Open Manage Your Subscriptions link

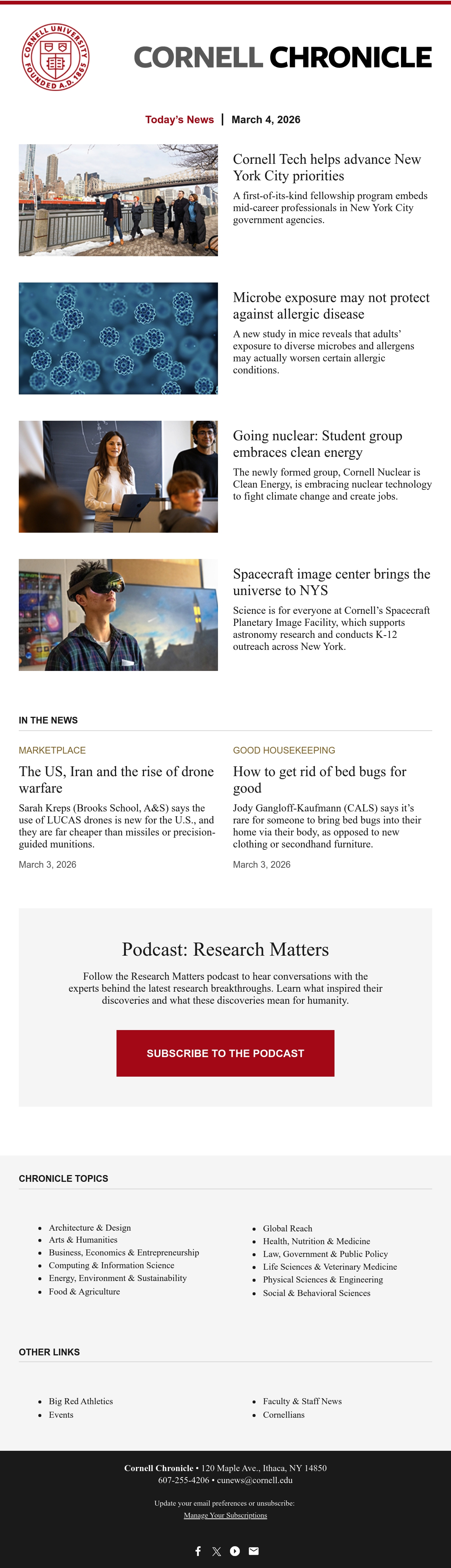click(225, 1515)
